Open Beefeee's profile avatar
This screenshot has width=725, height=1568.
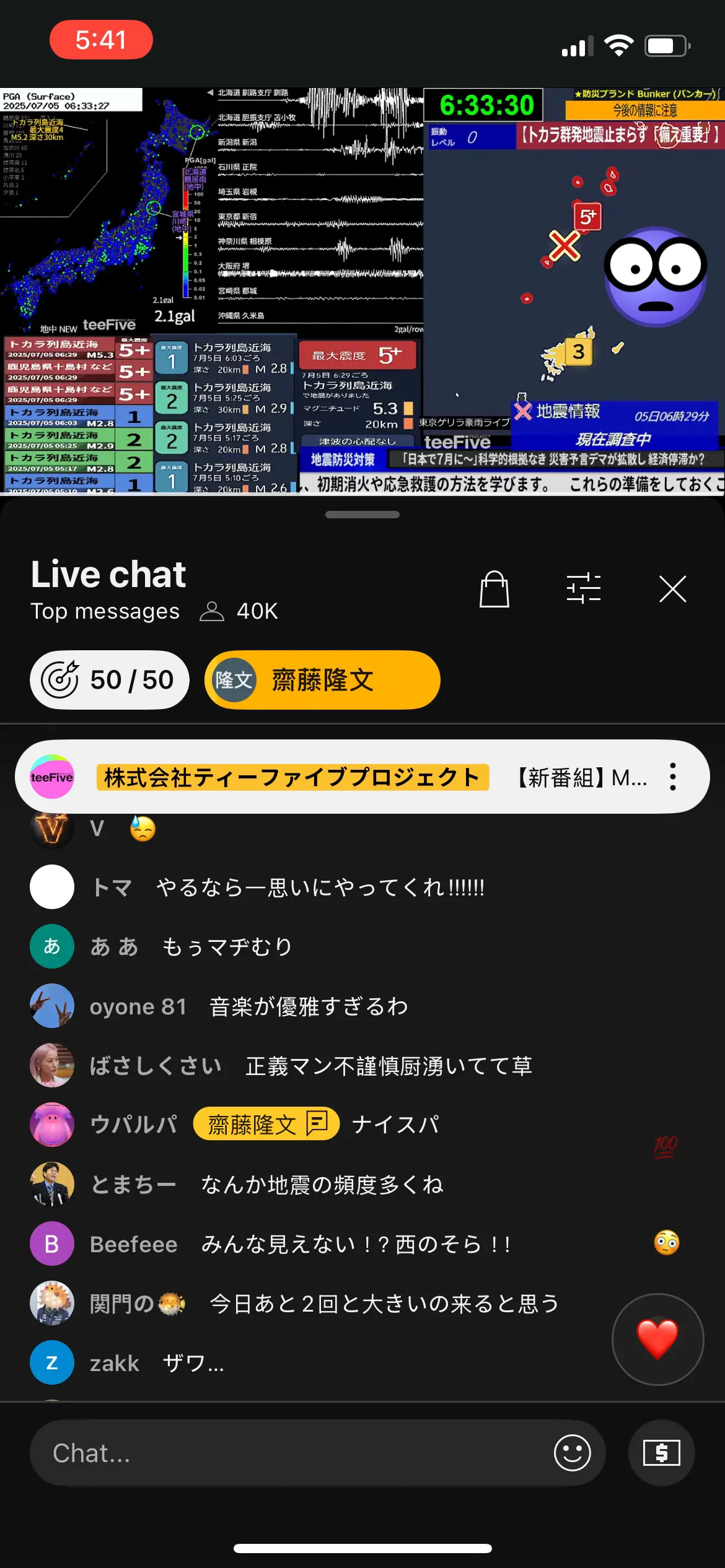(x=51, y=1244)
